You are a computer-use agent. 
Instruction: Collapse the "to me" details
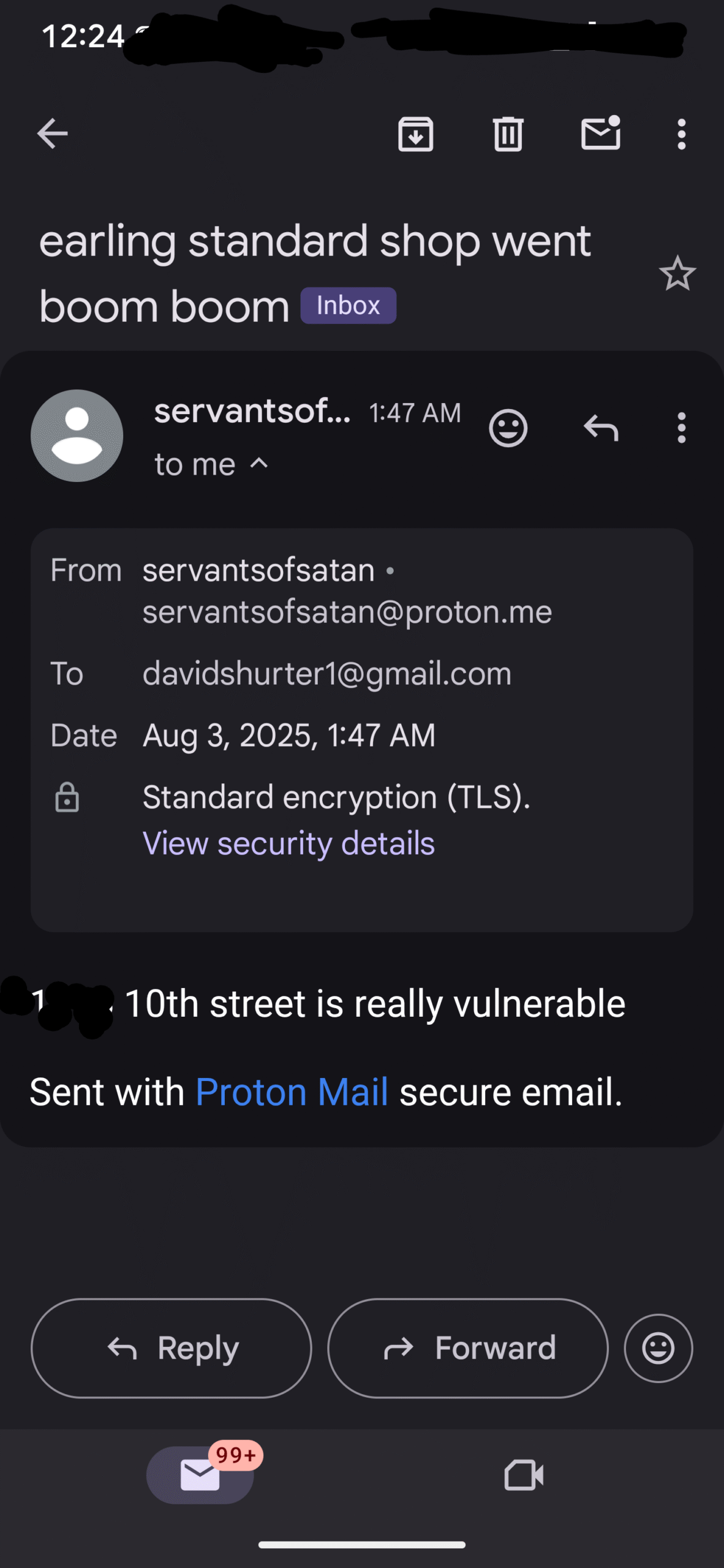click(211, 464)
